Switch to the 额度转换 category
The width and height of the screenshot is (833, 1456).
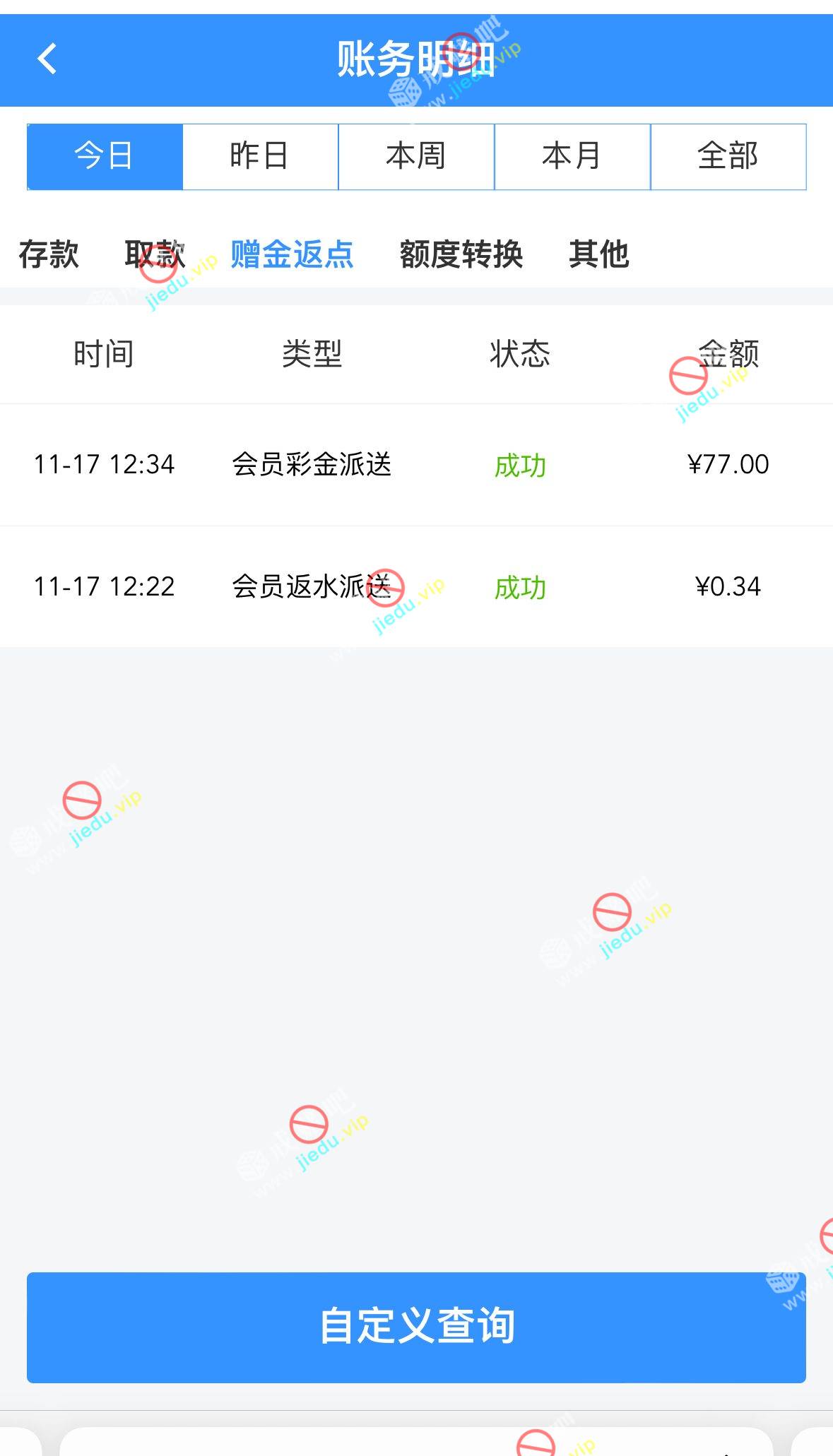[461, 254]
